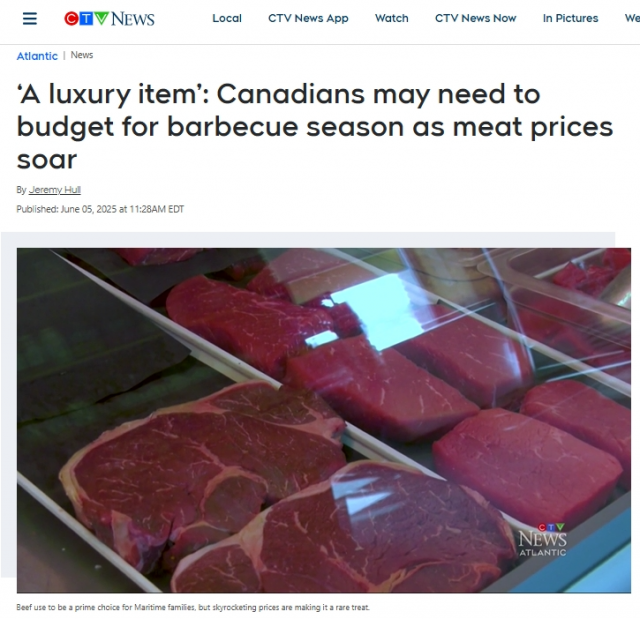This screenshot has height=619, width=640.
Task: Open CTV News Now
Action: pyautogui.click(x=475, y=19)
